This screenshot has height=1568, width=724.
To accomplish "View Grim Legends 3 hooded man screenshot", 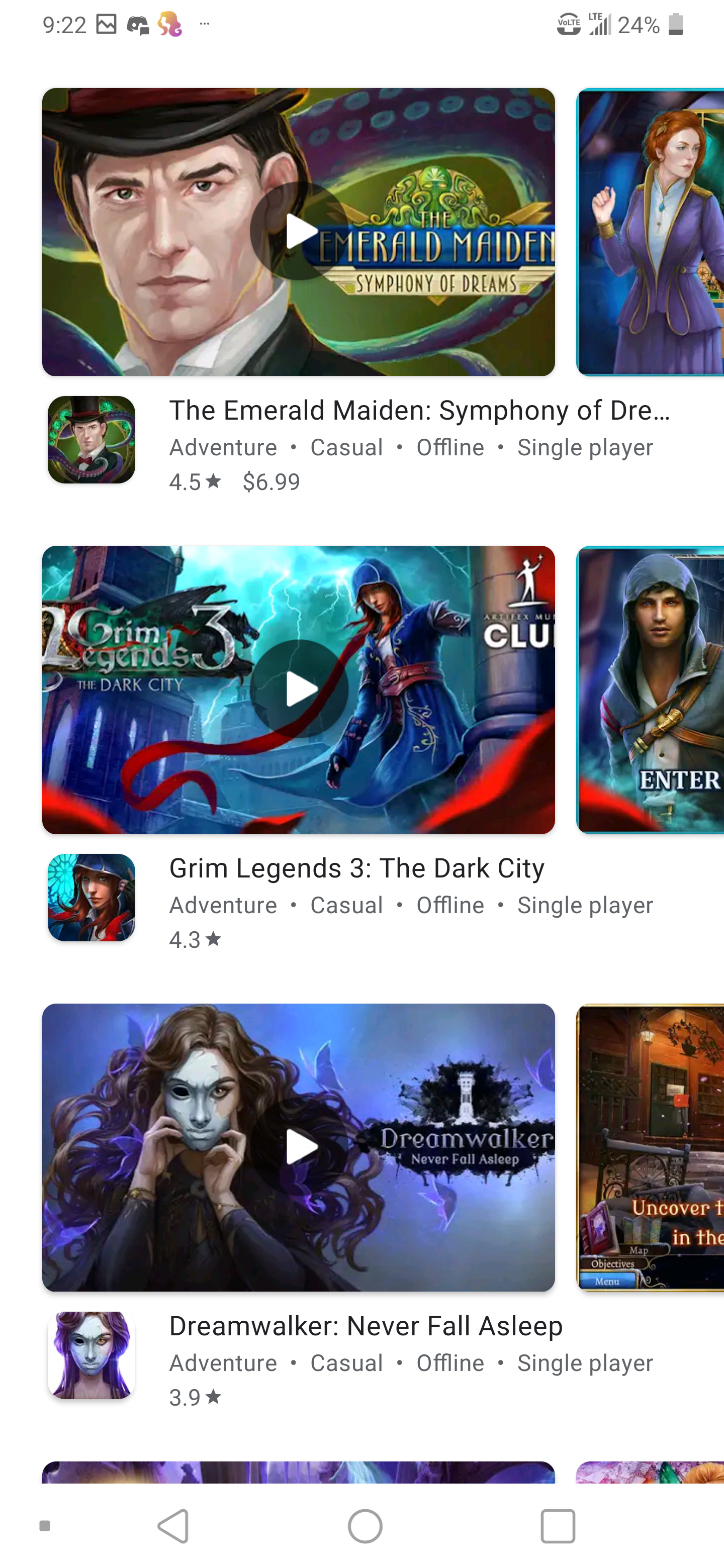I will pyautogui.click(x=650, y=689).
